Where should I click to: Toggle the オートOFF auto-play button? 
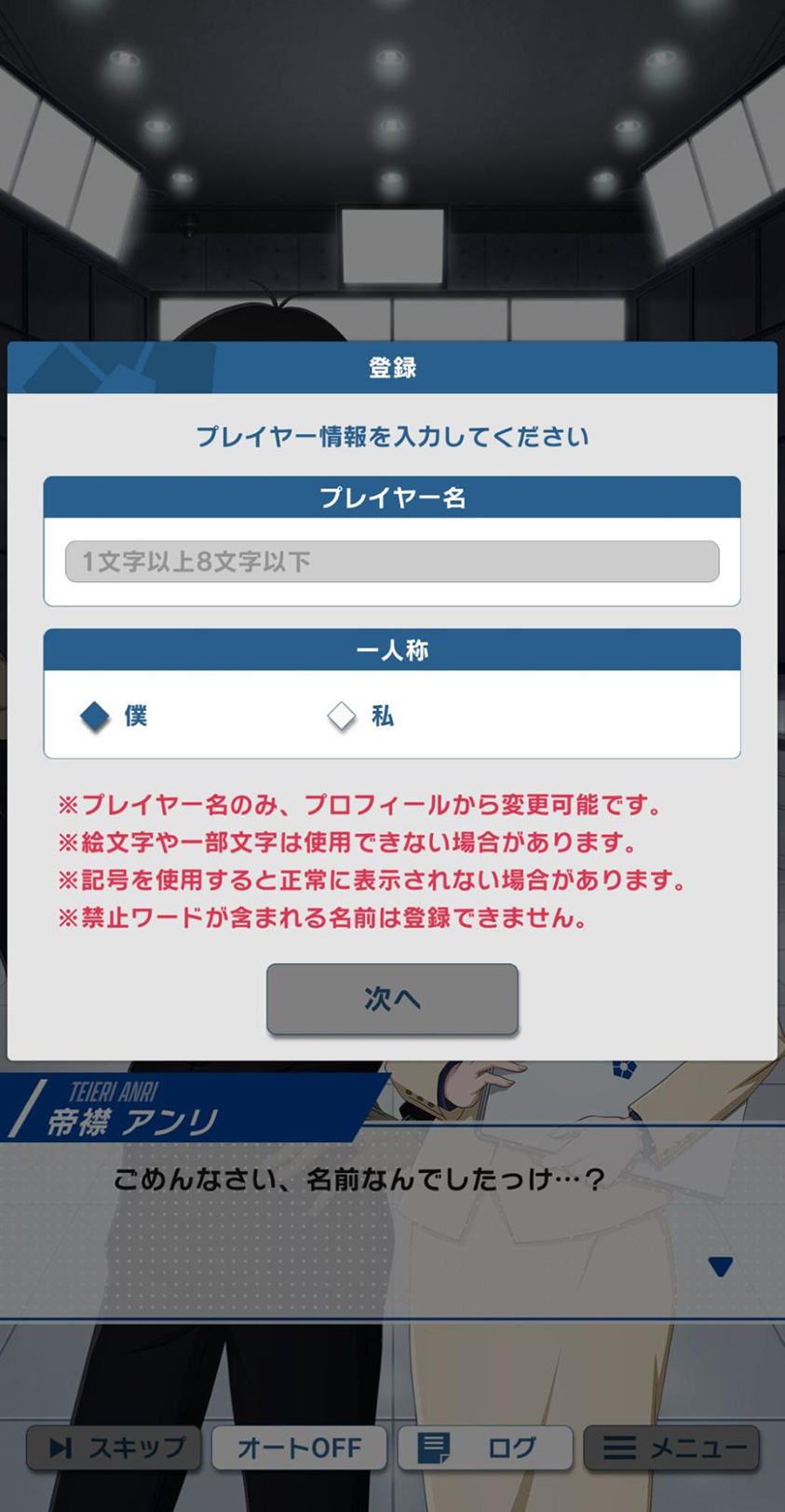[x=299, y=1447]
